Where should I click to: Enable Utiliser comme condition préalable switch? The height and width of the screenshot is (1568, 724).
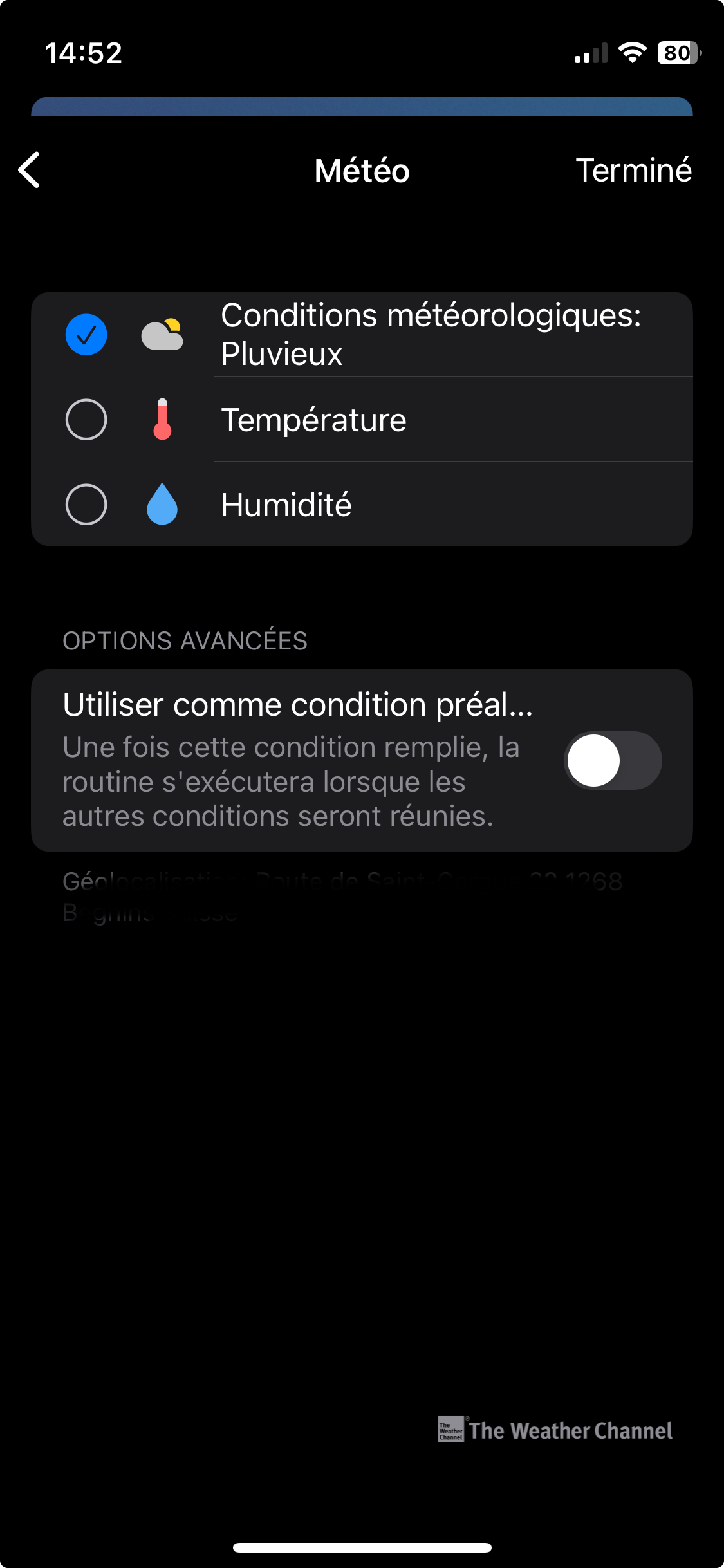(x=612, y=761)
